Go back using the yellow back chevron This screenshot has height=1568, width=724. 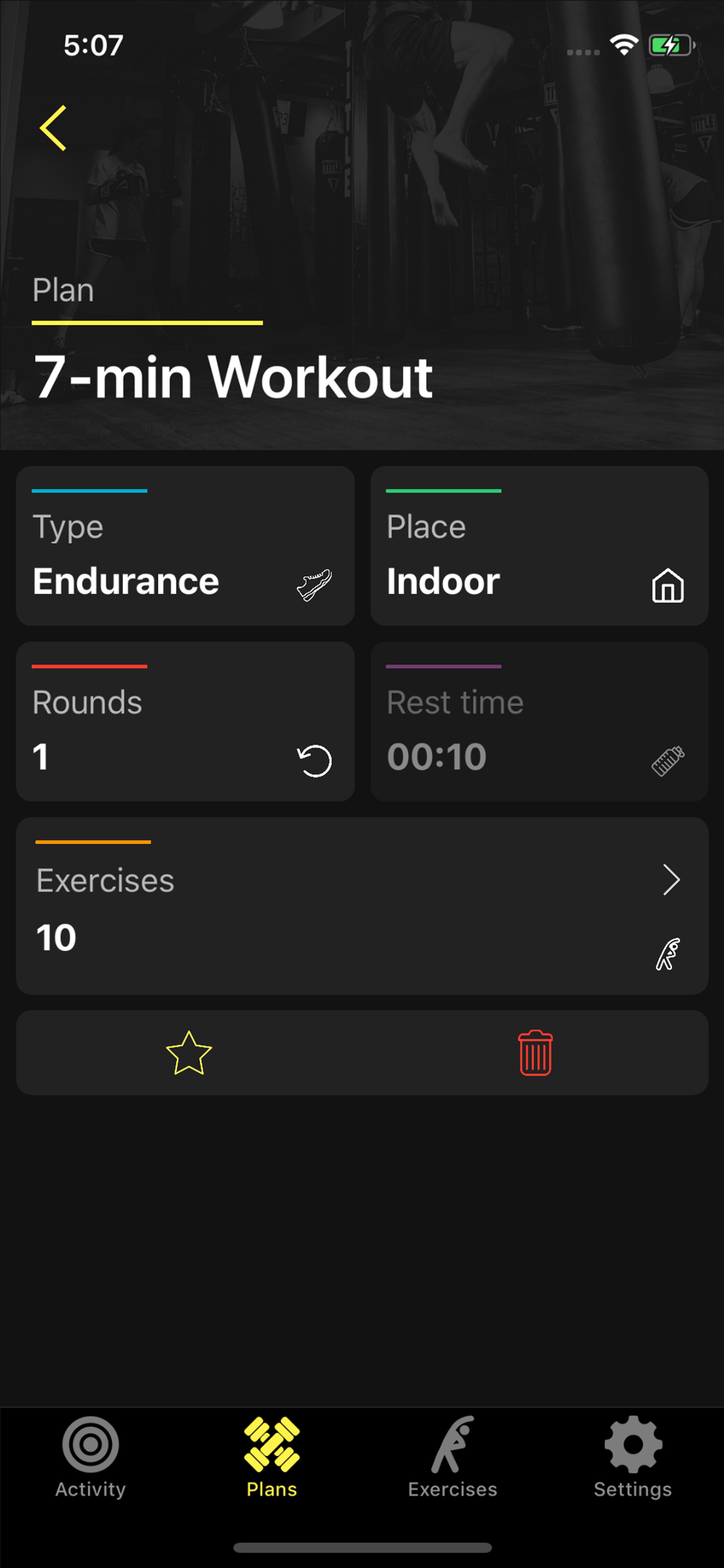(x=53, y=127)
